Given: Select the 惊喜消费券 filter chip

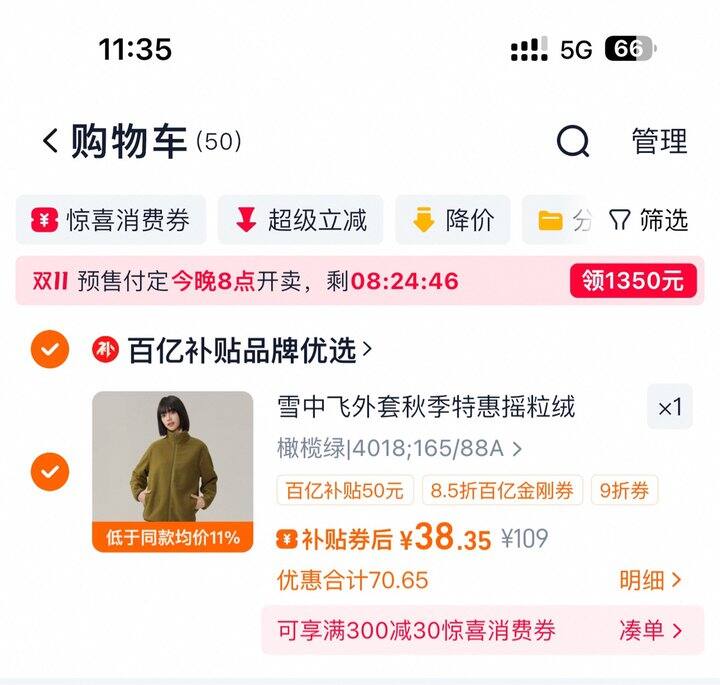Looking at the screenshot, I should (111, 220).
